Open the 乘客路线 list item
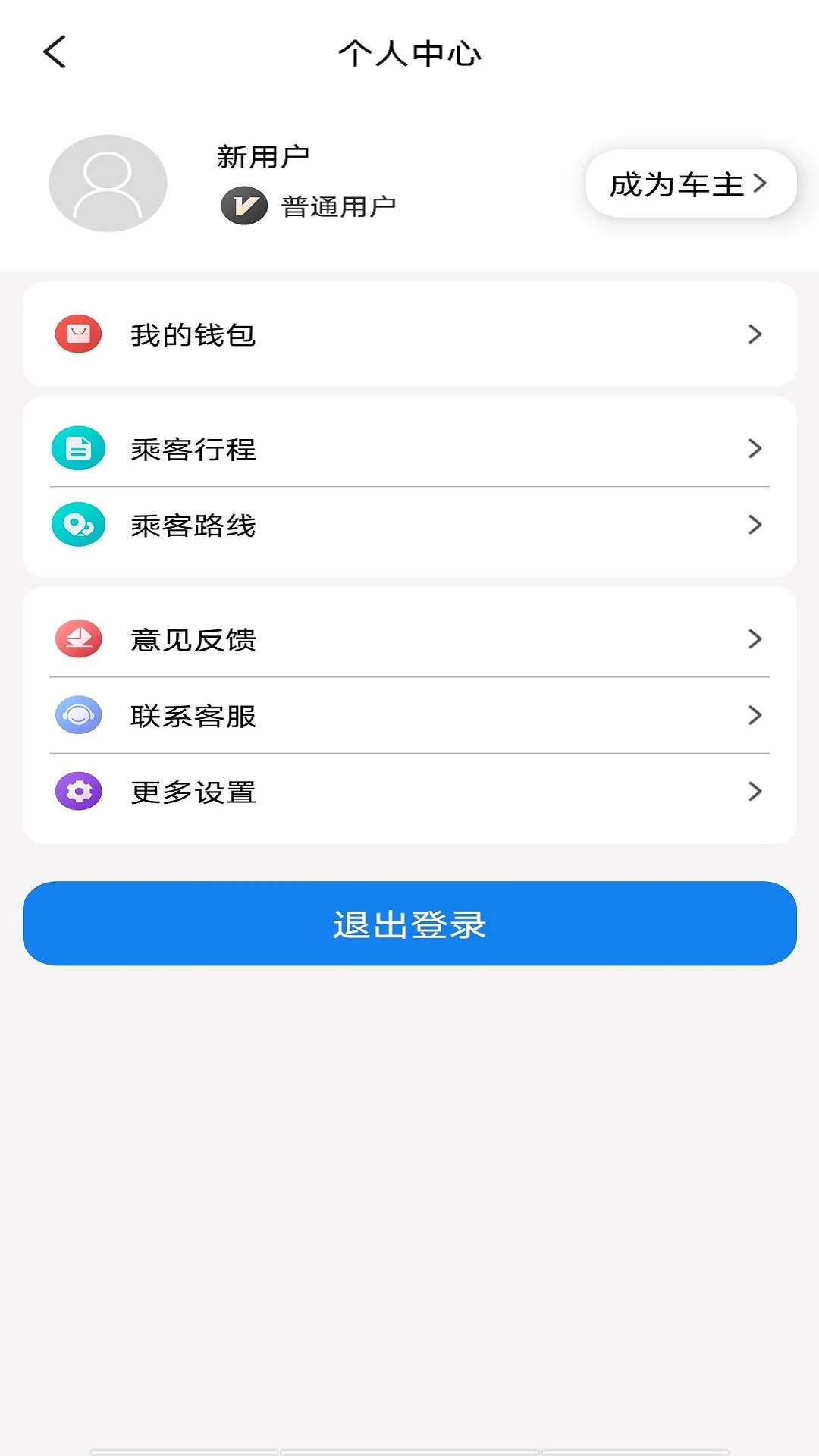The image size is (819, 1456). [193, 524]
